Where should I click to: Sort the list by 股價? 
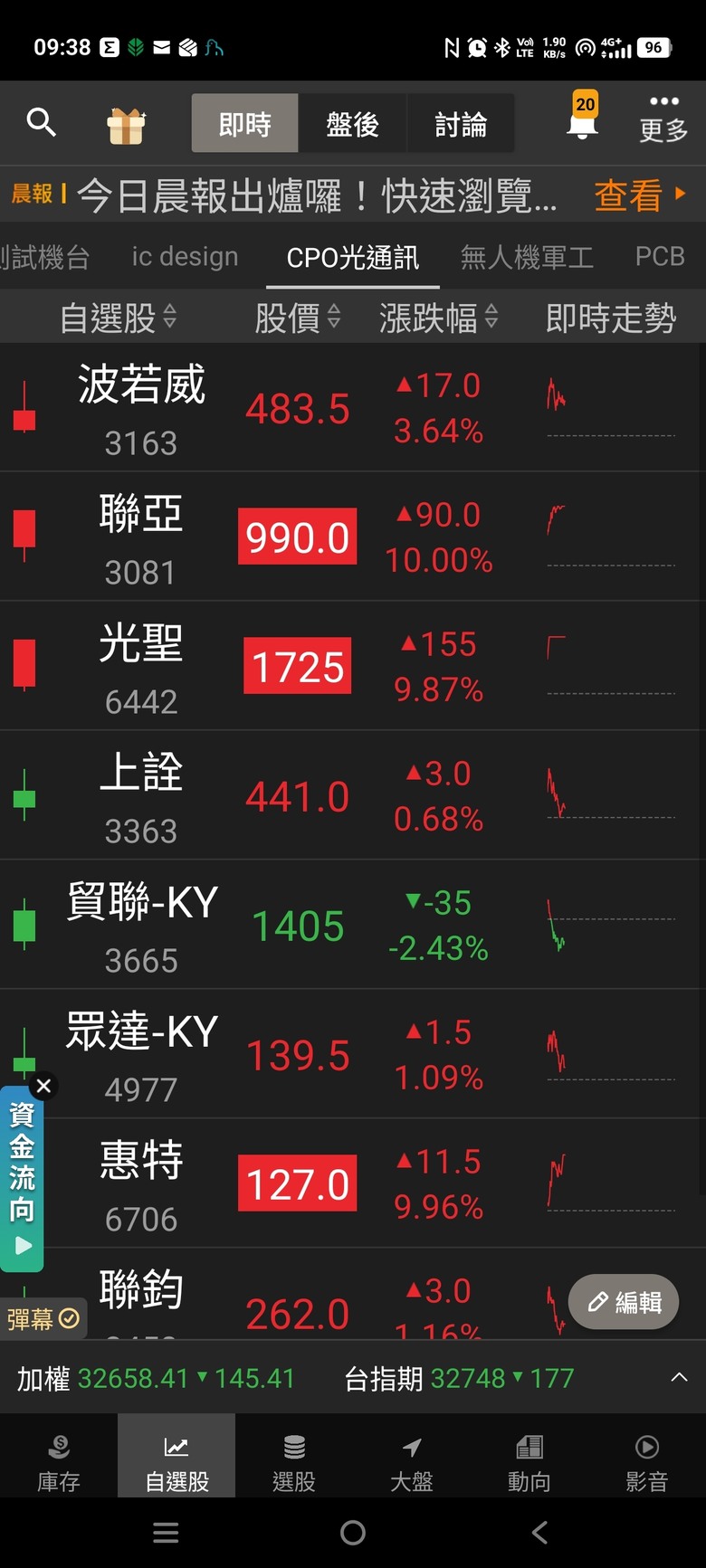(297, 318)
